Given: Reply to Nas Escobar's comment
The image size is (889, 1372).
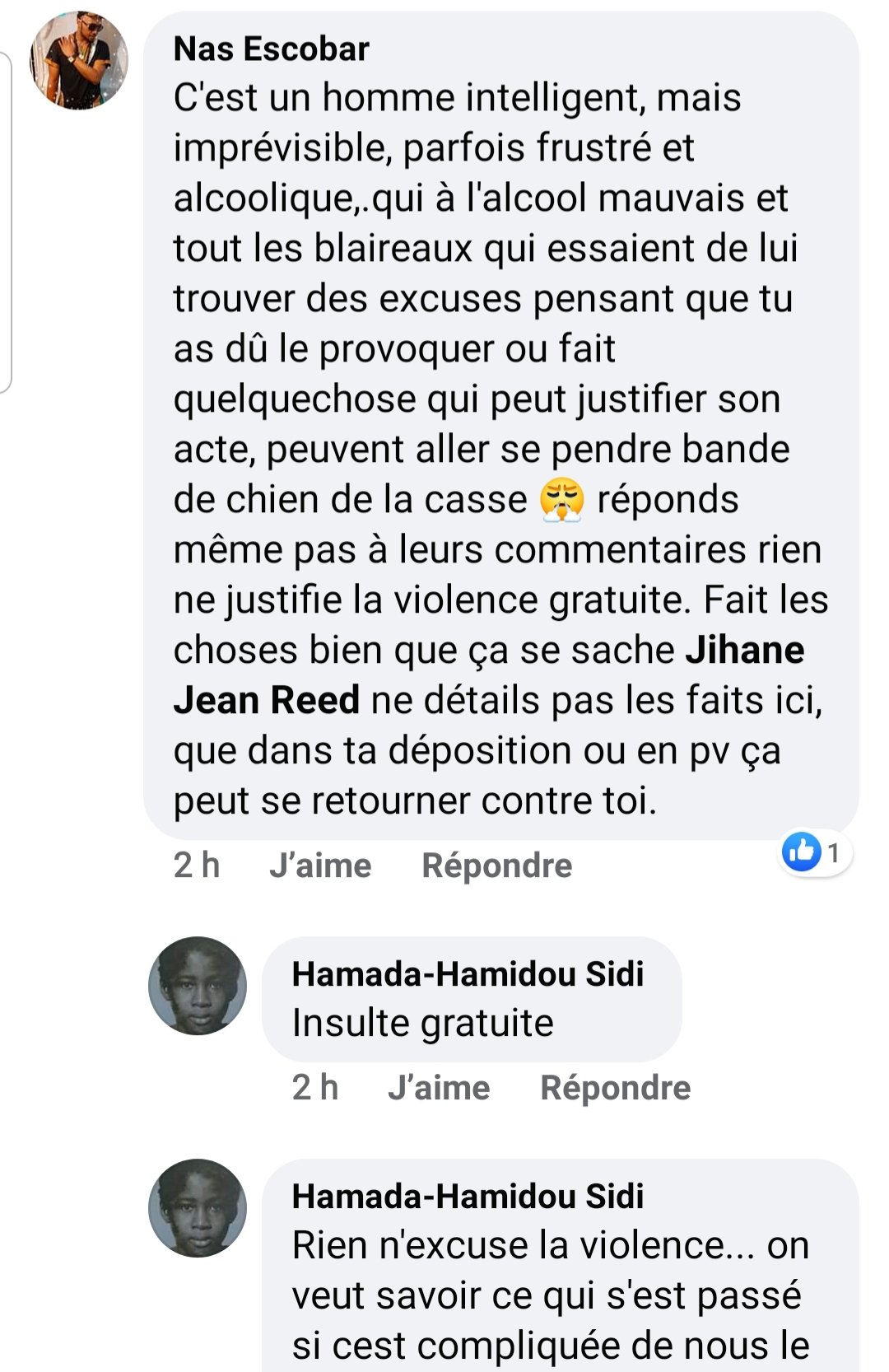Looking at the screenshot, I should [496, 866].
